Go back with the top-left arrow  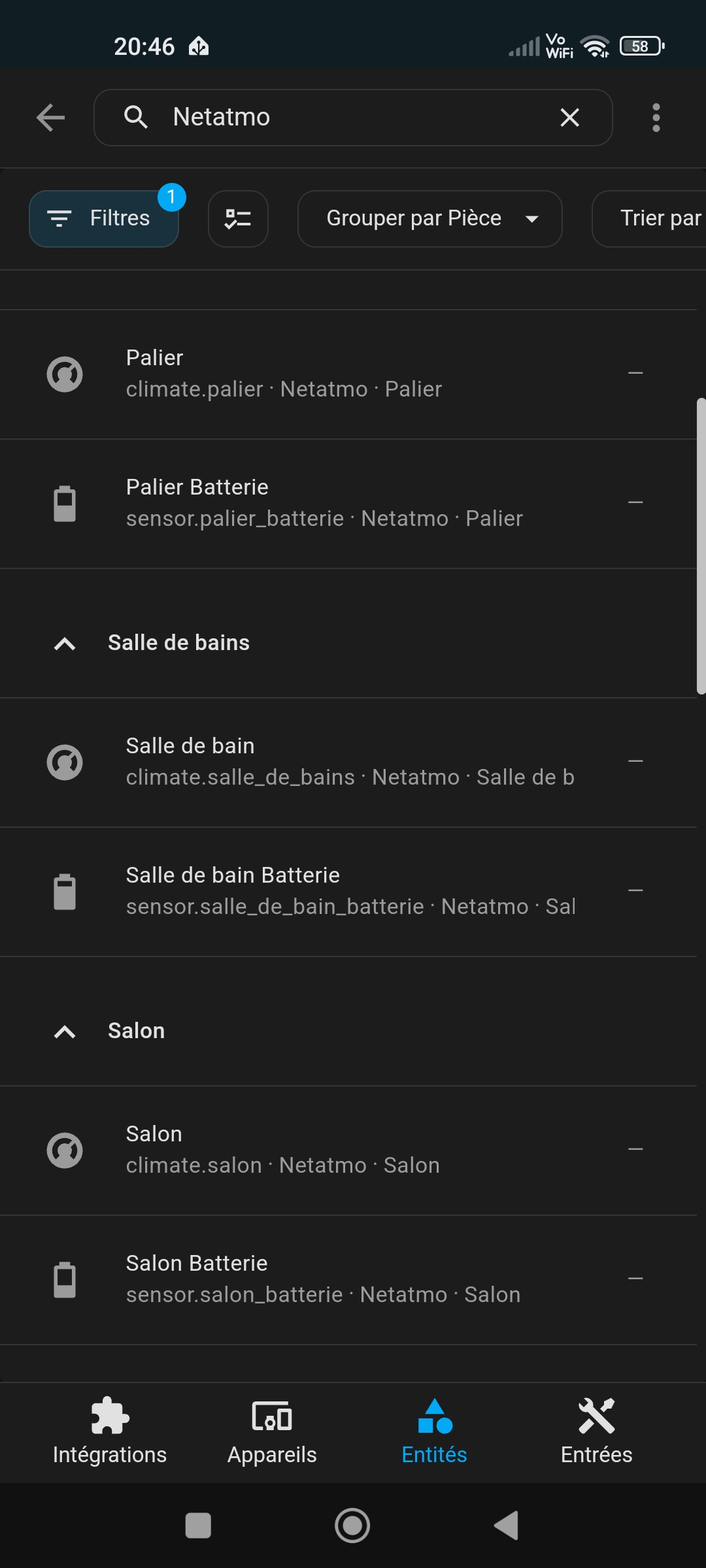50,118
